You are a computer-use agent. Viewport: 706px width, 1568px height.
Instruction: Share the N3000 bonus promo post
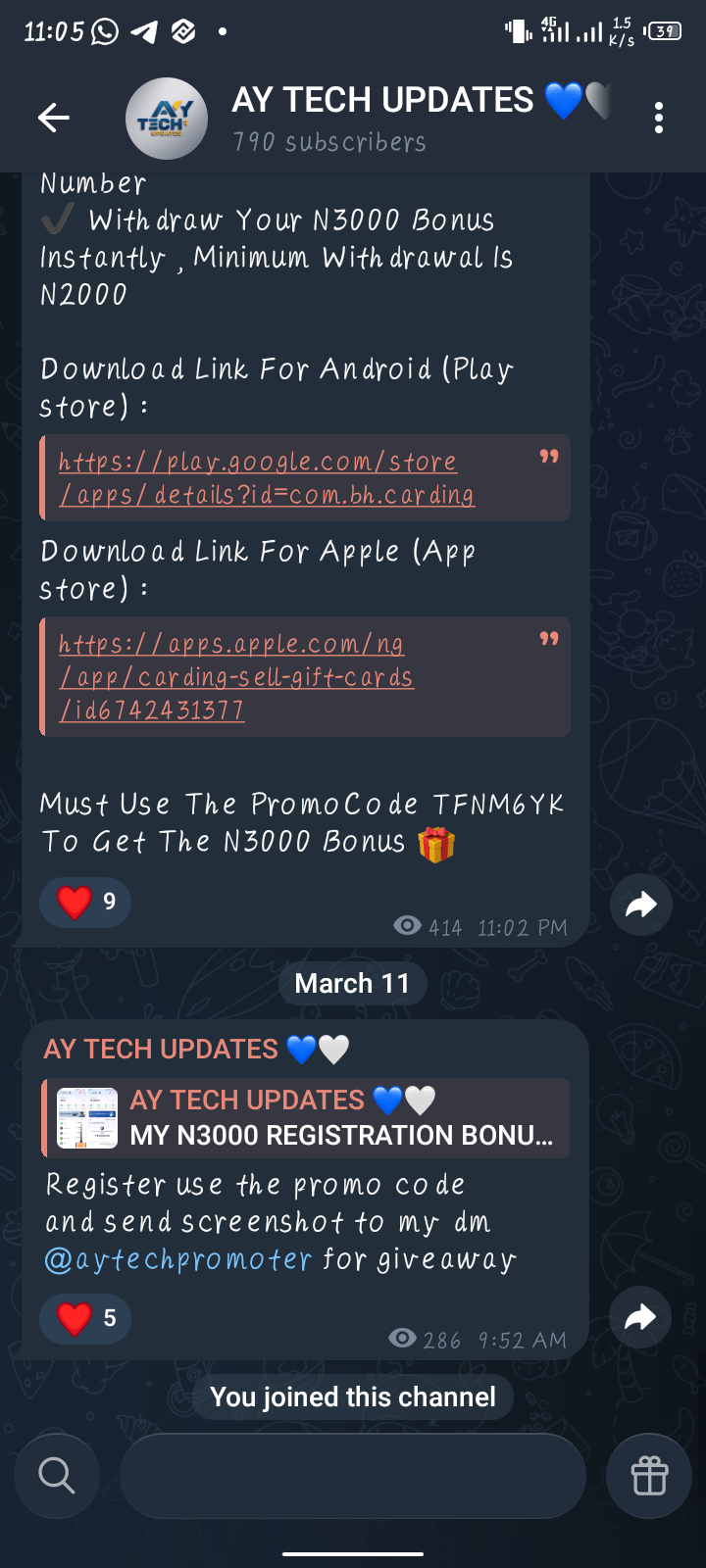pos(640,905)
